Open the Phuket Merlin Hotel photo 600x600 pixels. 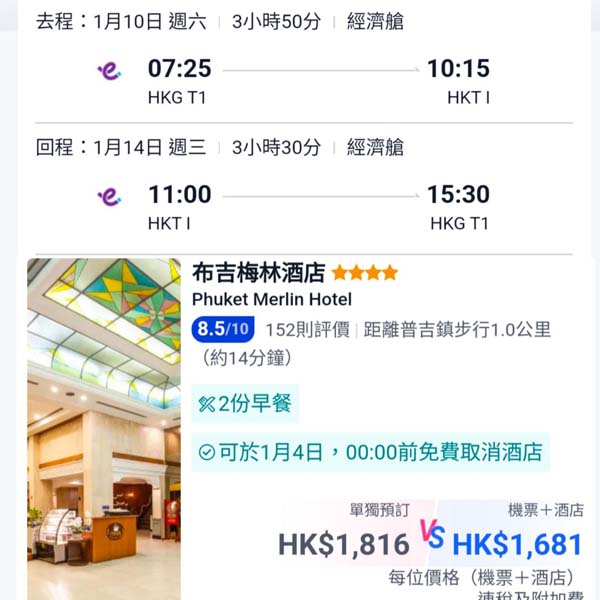pyautogui.click(x=104, y=430)
